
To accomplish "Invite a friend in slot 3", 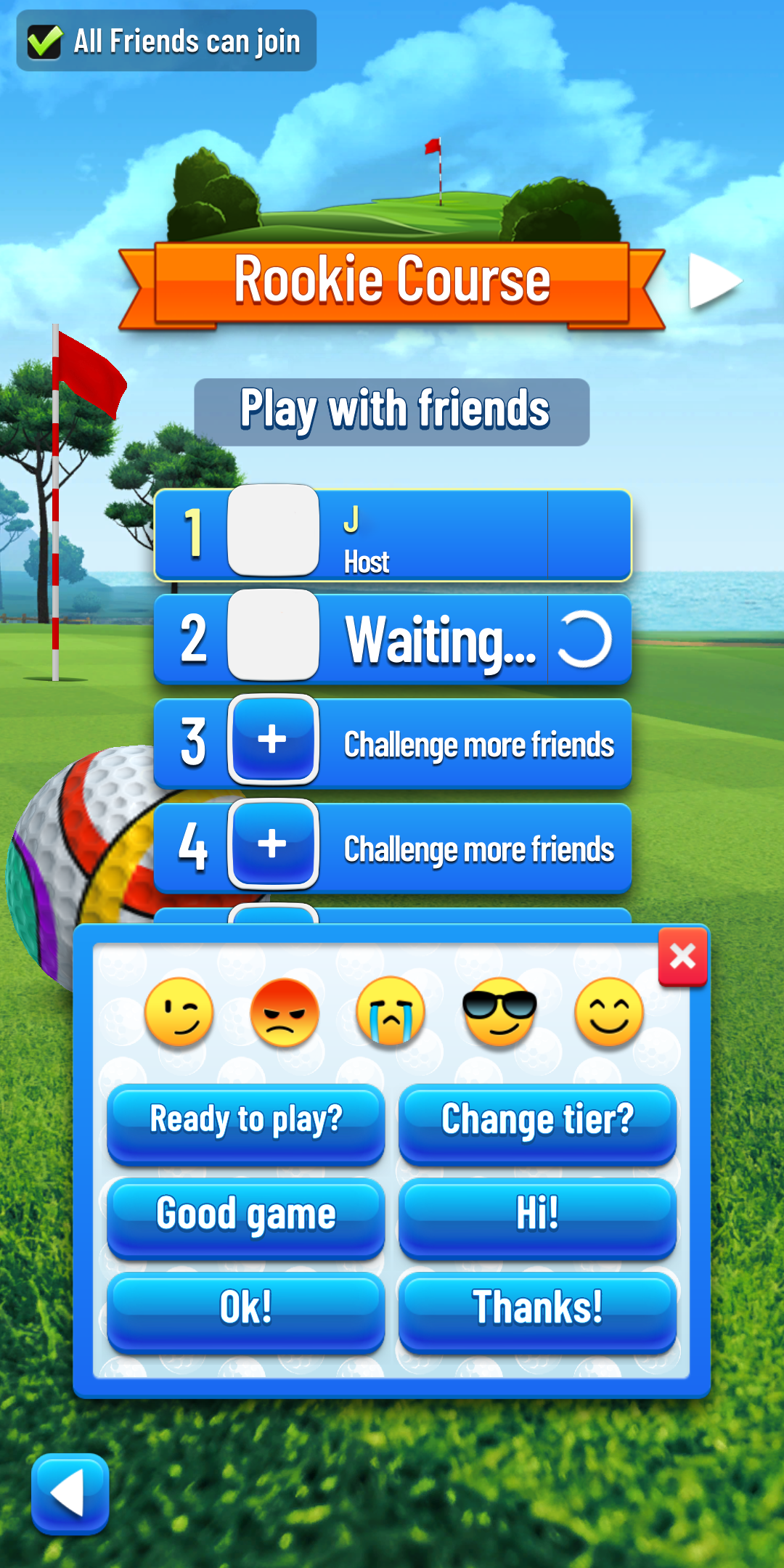I will click(x=273, y=740).
